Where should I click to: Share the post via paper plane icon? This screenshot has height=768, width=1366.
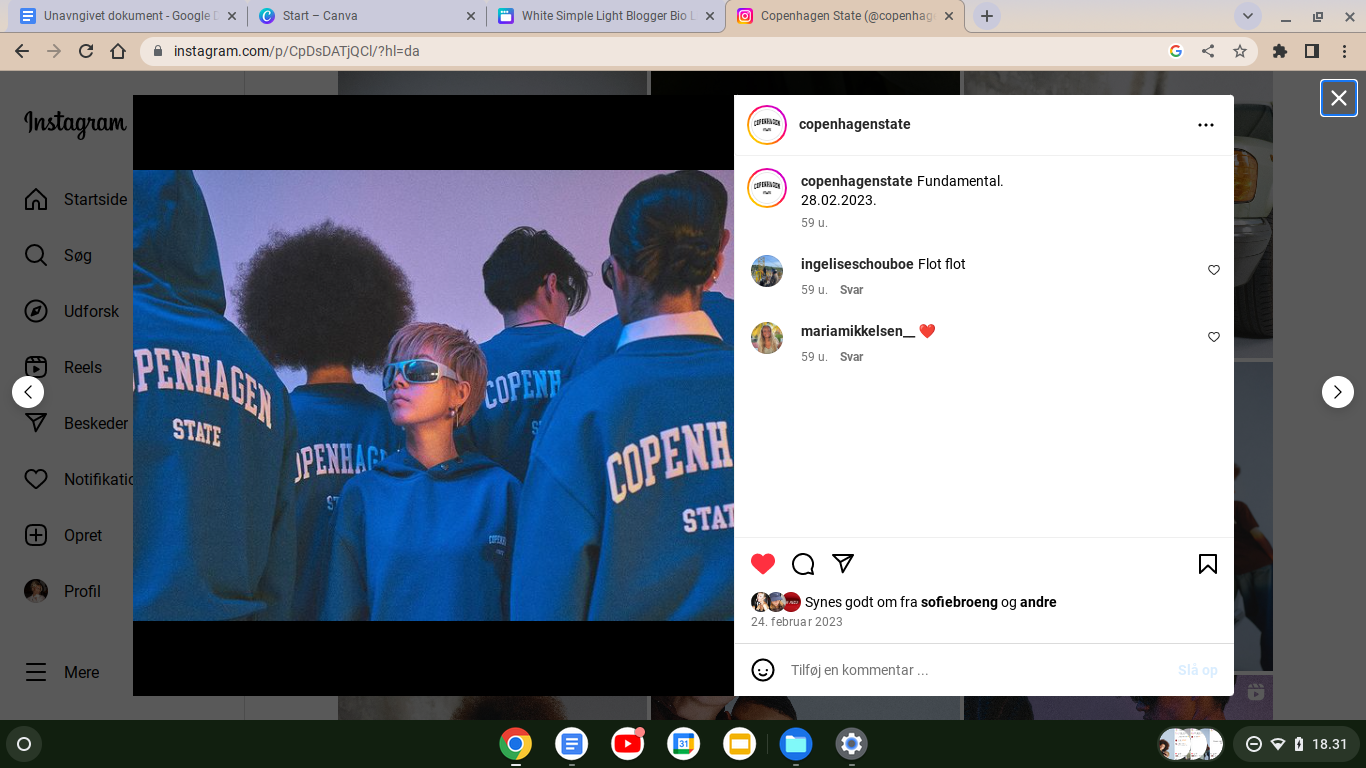(843, 563)
